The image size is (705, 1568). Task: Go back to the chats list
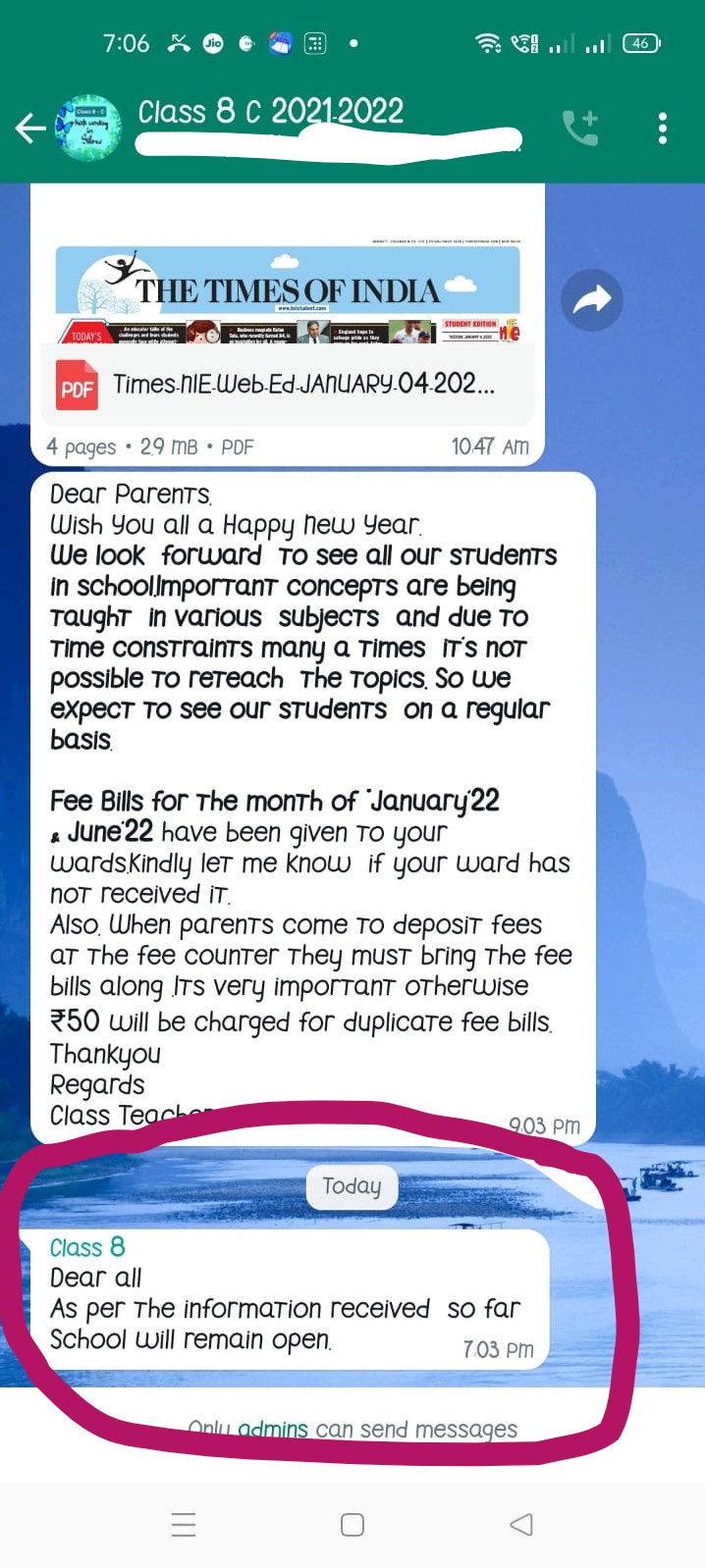click(x=30, y=128)
